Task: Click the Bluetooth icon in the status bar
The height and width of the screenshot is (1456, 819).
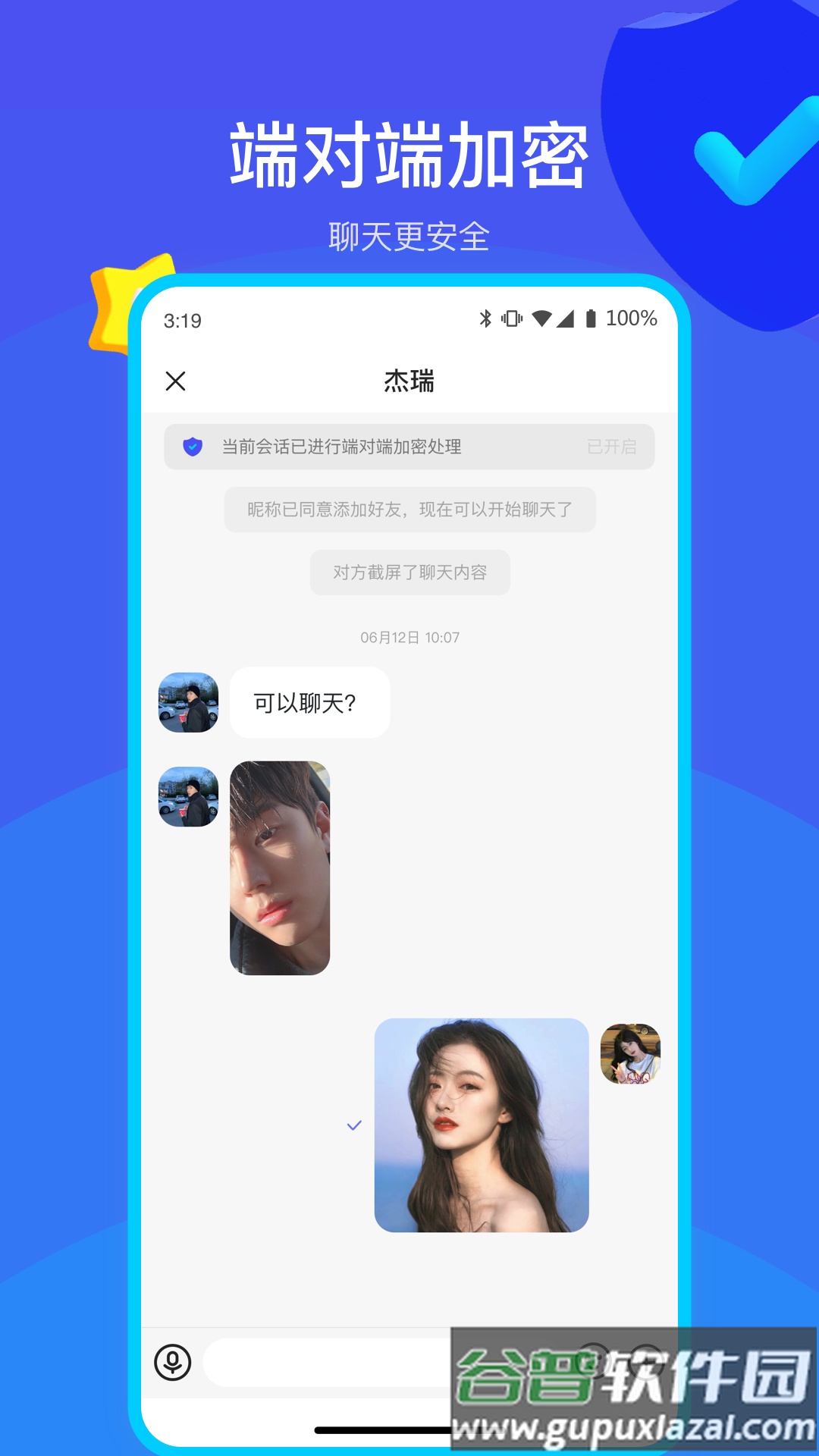Action: pyautogui.click(x=486, y=319)
